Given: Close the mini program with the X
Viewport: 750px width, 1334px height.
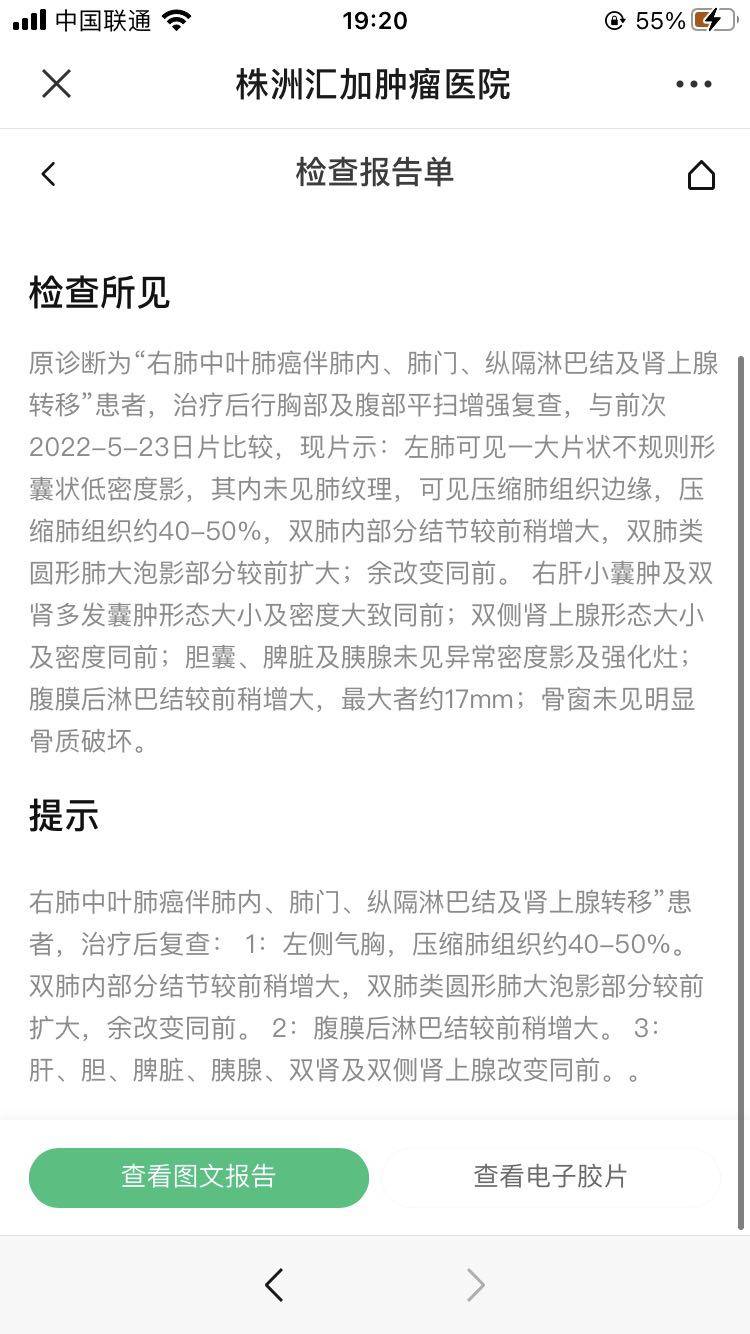Looking at the screenshot, I should (x=57, y=84).
